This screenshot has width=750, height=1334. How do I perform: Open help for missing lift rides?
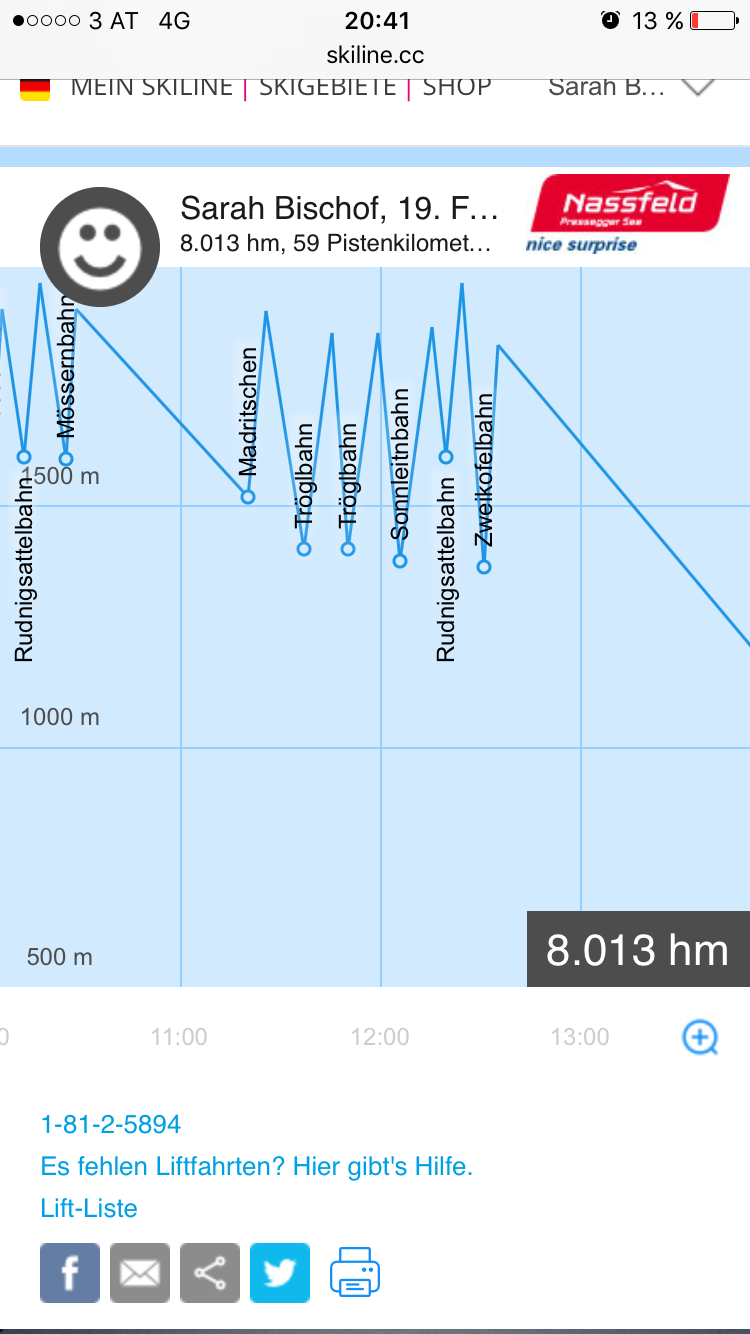coord(256,1166)
